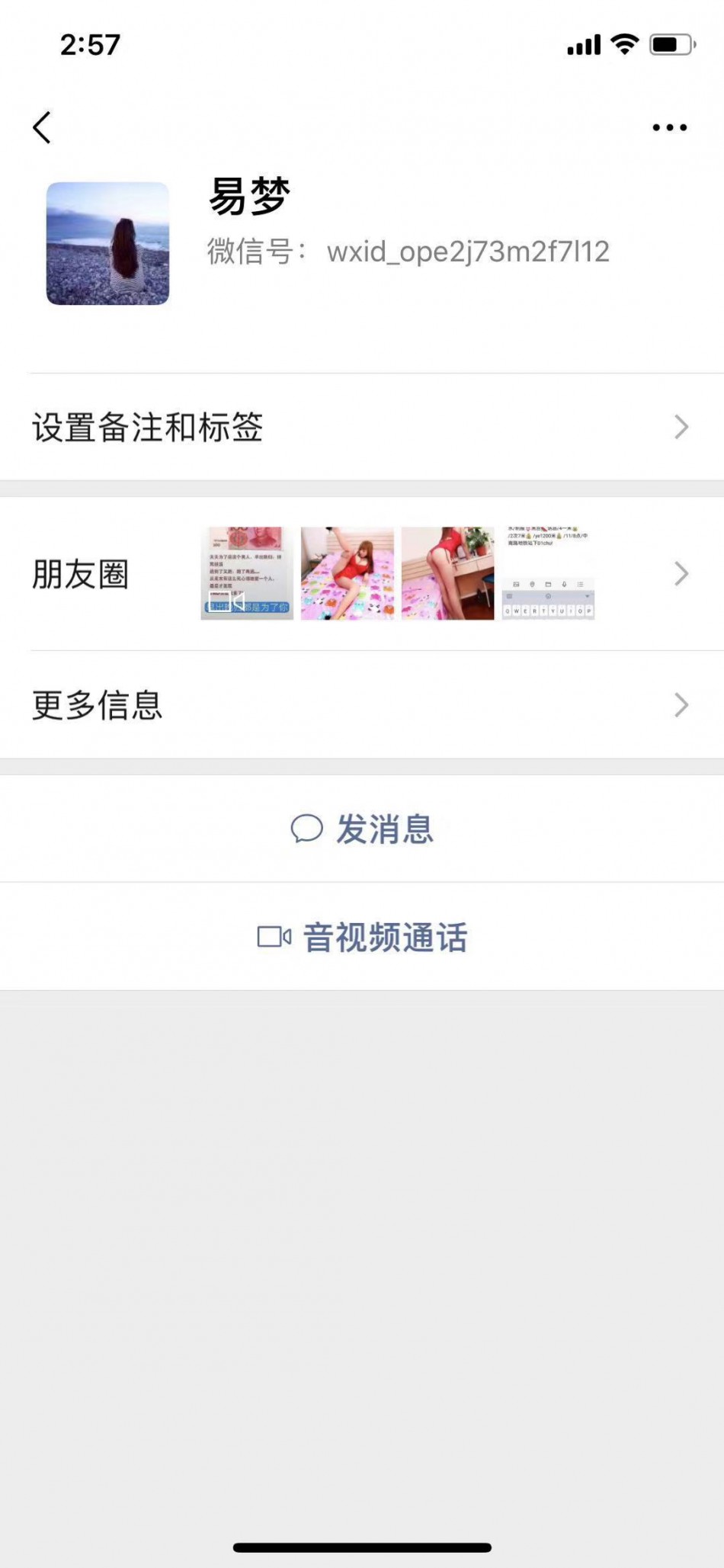
Task: Tap 发消息 to send a message
Action: (362, 829)
